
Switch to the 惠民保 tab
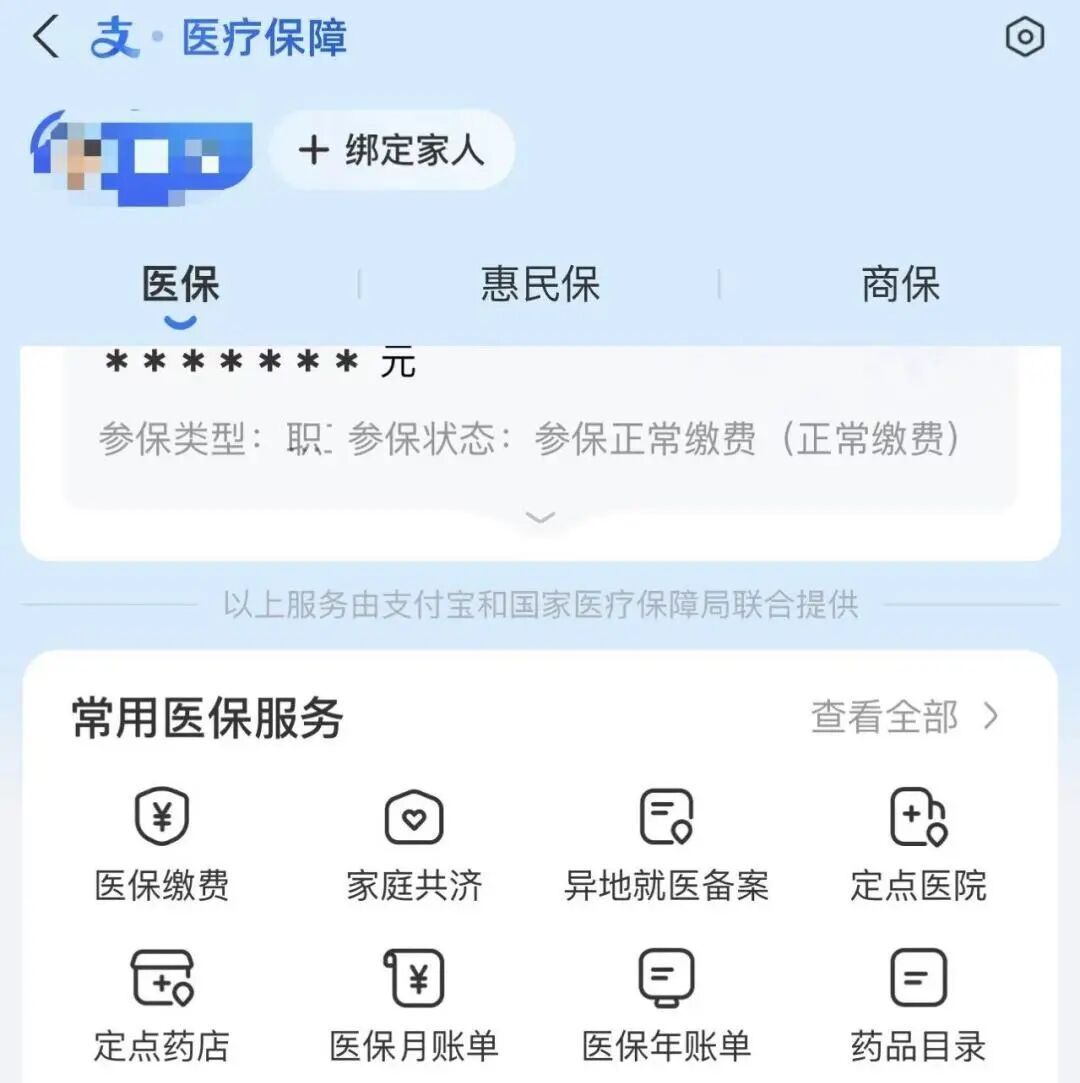point(540,285)
